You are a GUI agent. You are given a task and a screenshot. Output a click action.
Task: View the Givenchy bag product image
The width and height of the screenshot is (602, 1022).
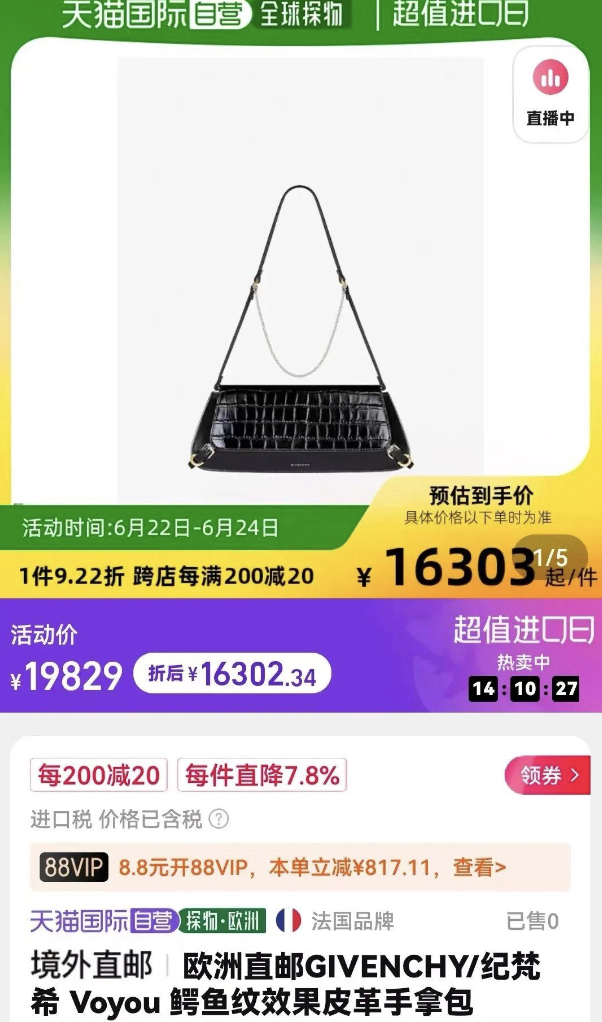[x=300, y=330]
